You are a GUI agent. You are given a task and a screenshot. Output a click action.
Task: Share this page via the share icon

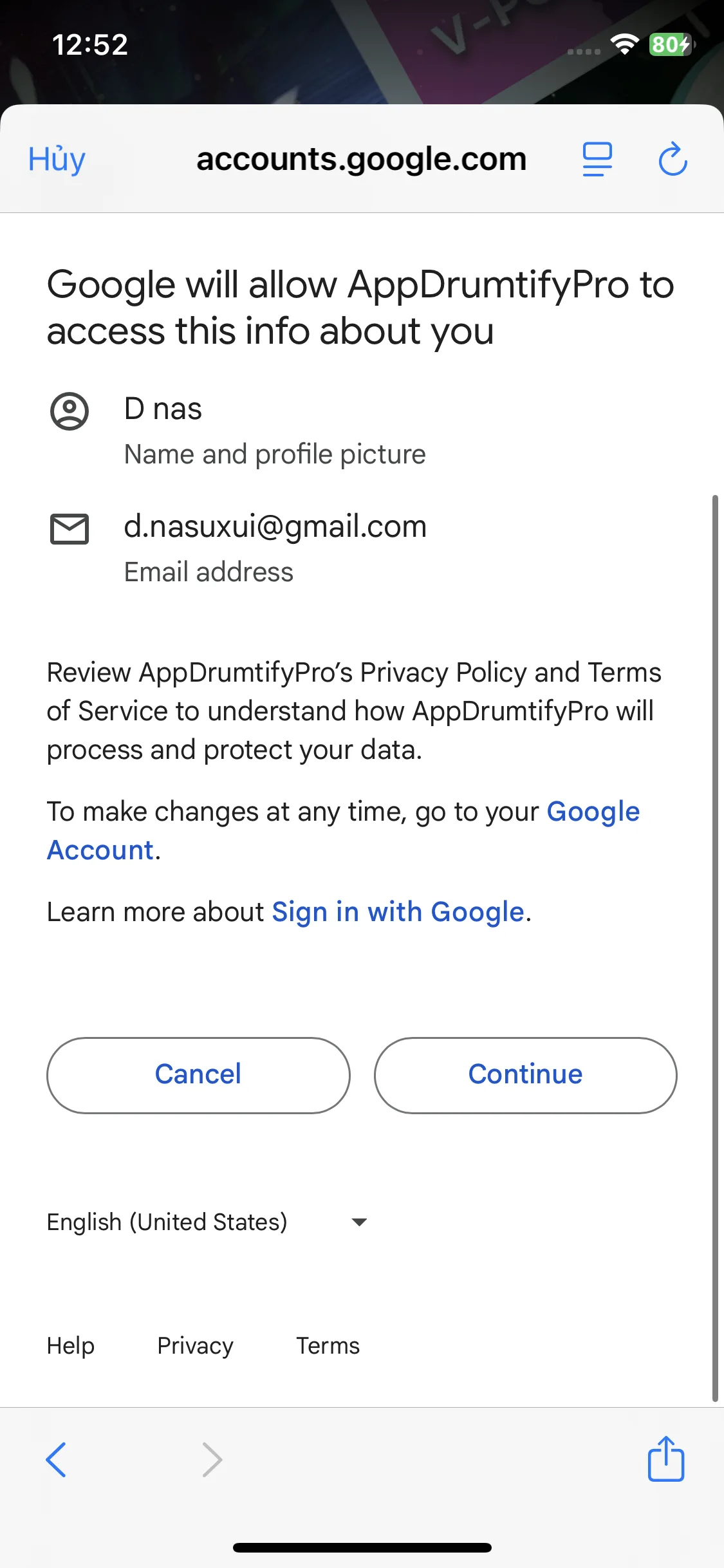[x=665, y=1459]
